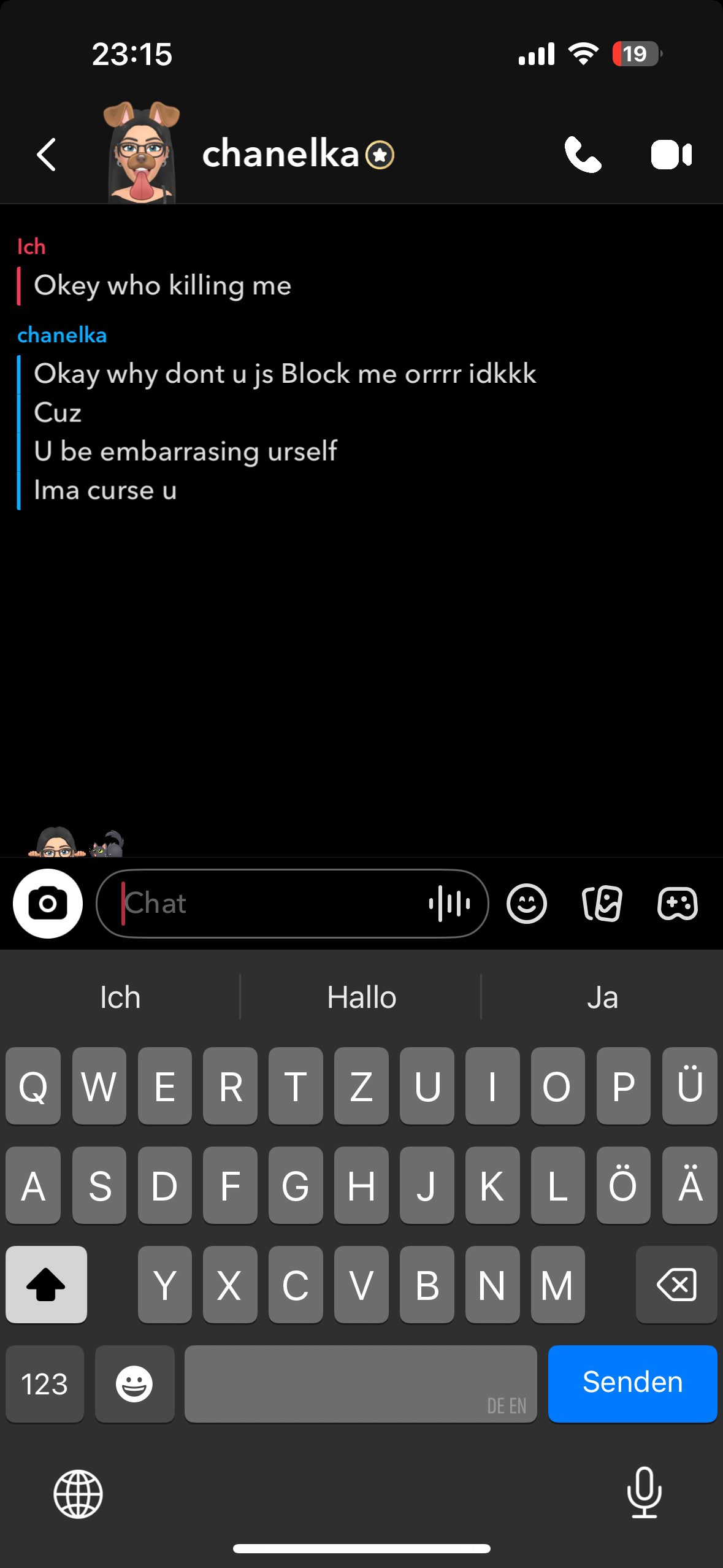Open games via the controller icon
The width and height of the screenshot is (723, 1568).
(x=678, y=904)
